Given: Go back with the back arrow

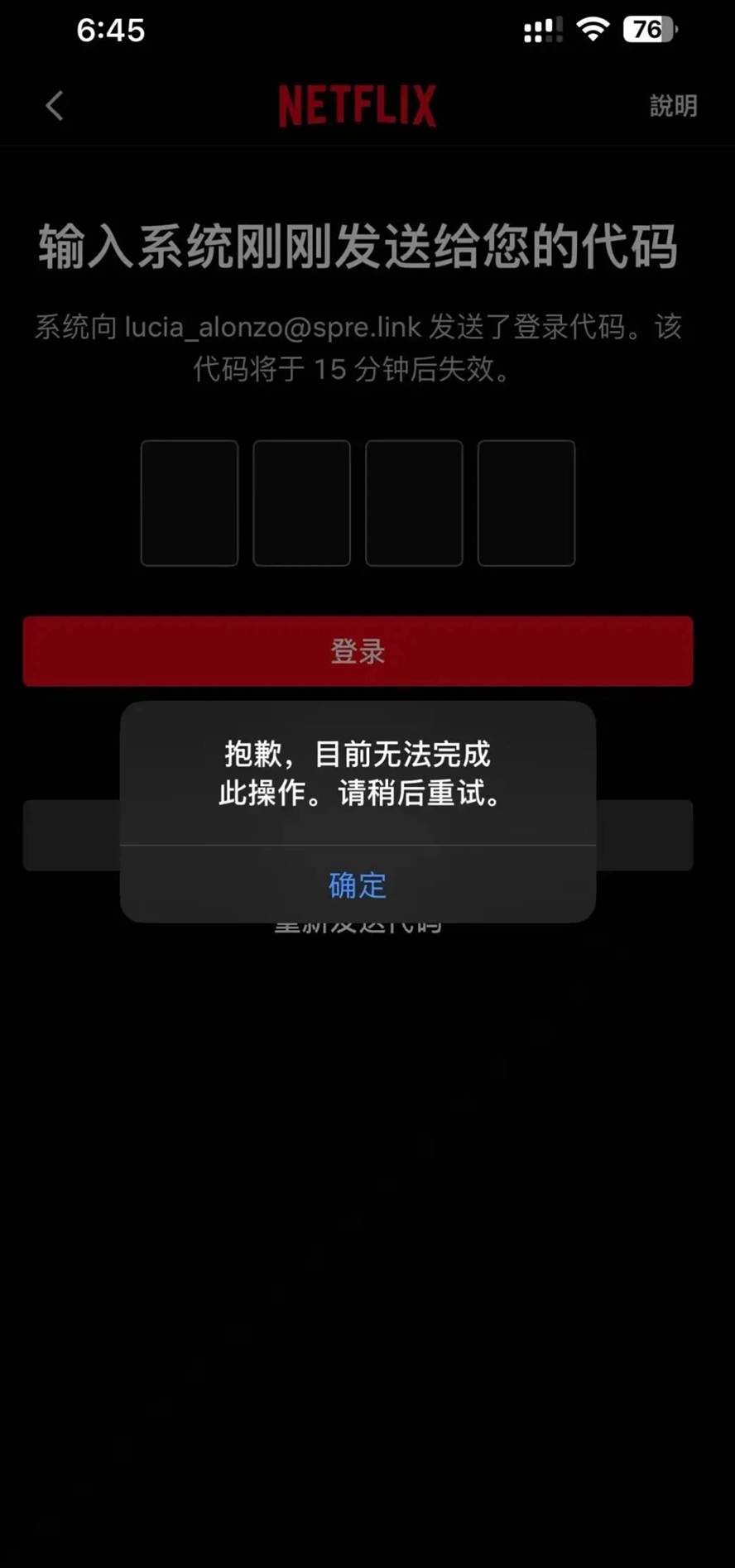Looking at the screenshot, I should 55,106.
